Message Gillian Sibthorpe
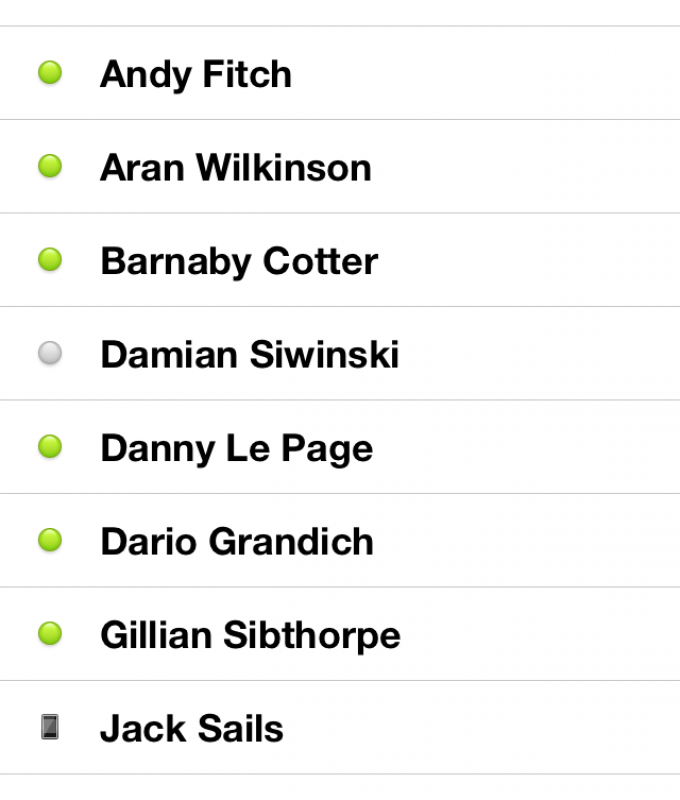This screenshot has width=680, height=800. [250, 635]
